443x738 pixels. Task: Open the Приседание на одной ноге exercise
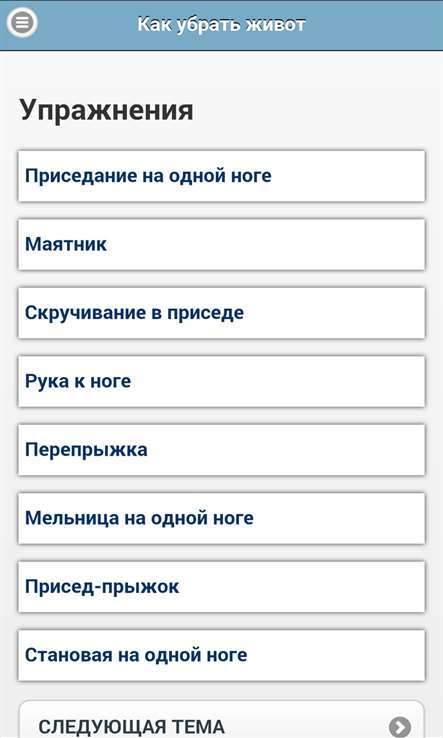(221, 176)
